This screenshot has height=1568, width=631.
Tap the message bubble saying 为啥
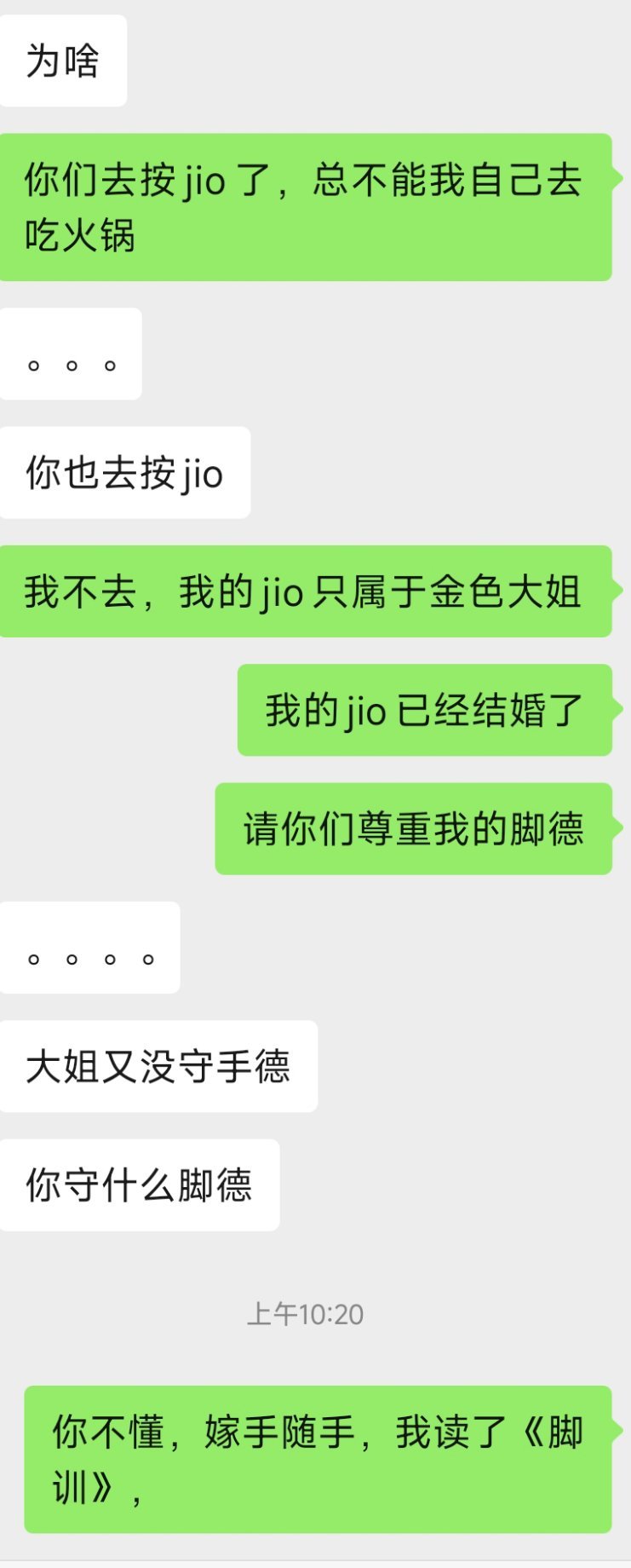63,60
